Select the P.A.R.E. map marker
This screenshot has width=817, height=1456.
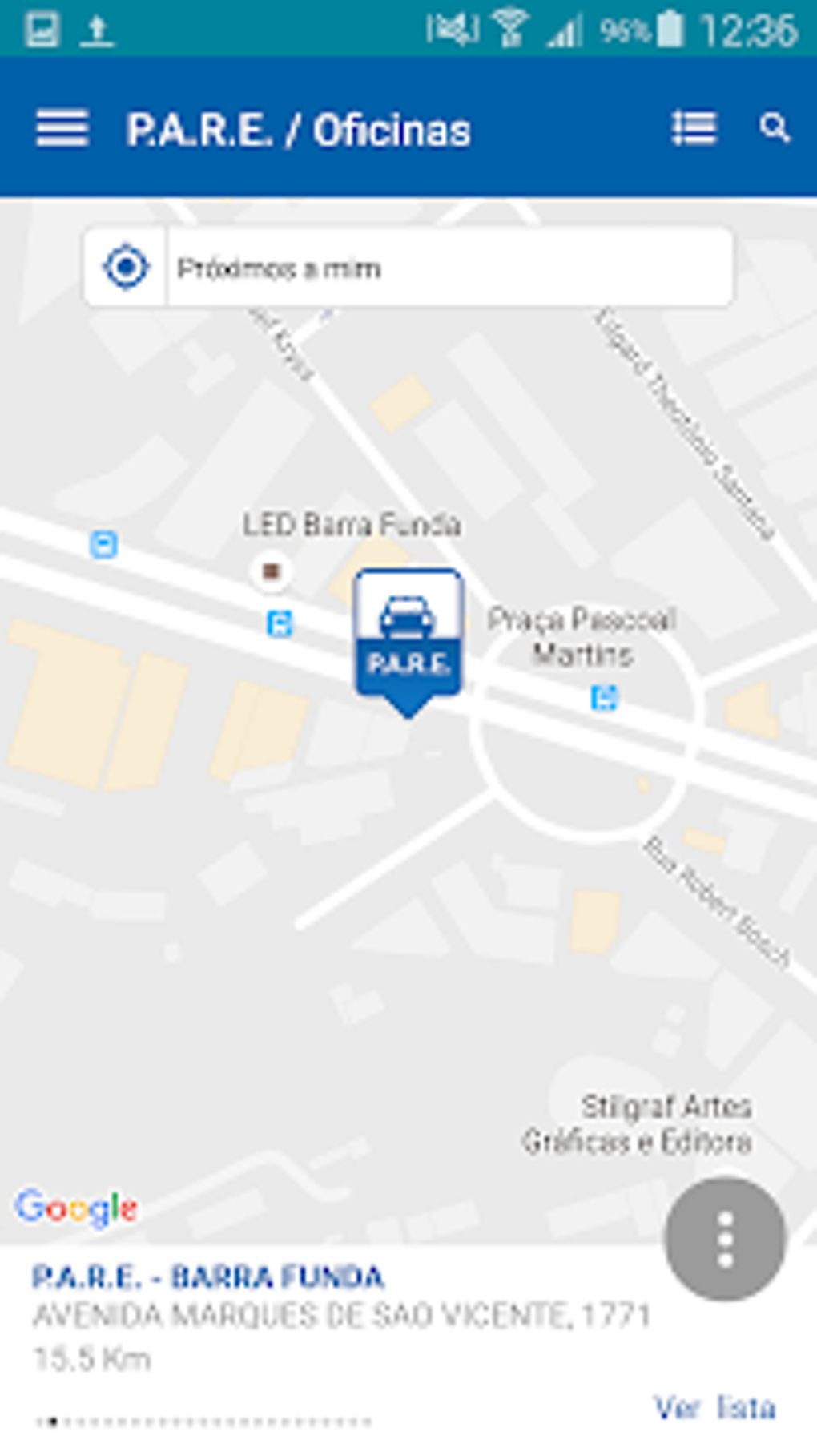click(x=408, y=639)
